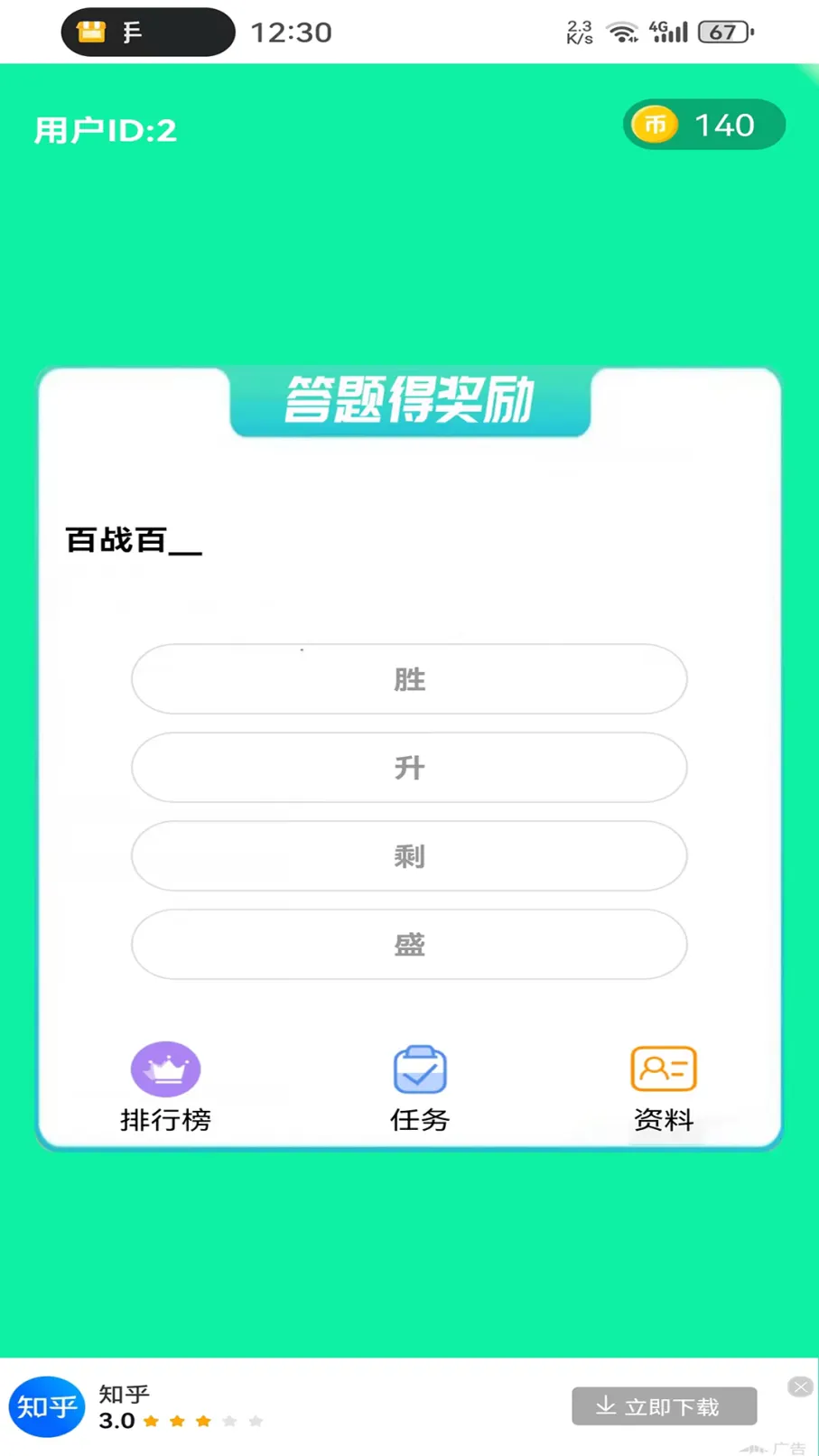Open the coin balance showing 140
The image size is (819, 1456).
[704, 125]
